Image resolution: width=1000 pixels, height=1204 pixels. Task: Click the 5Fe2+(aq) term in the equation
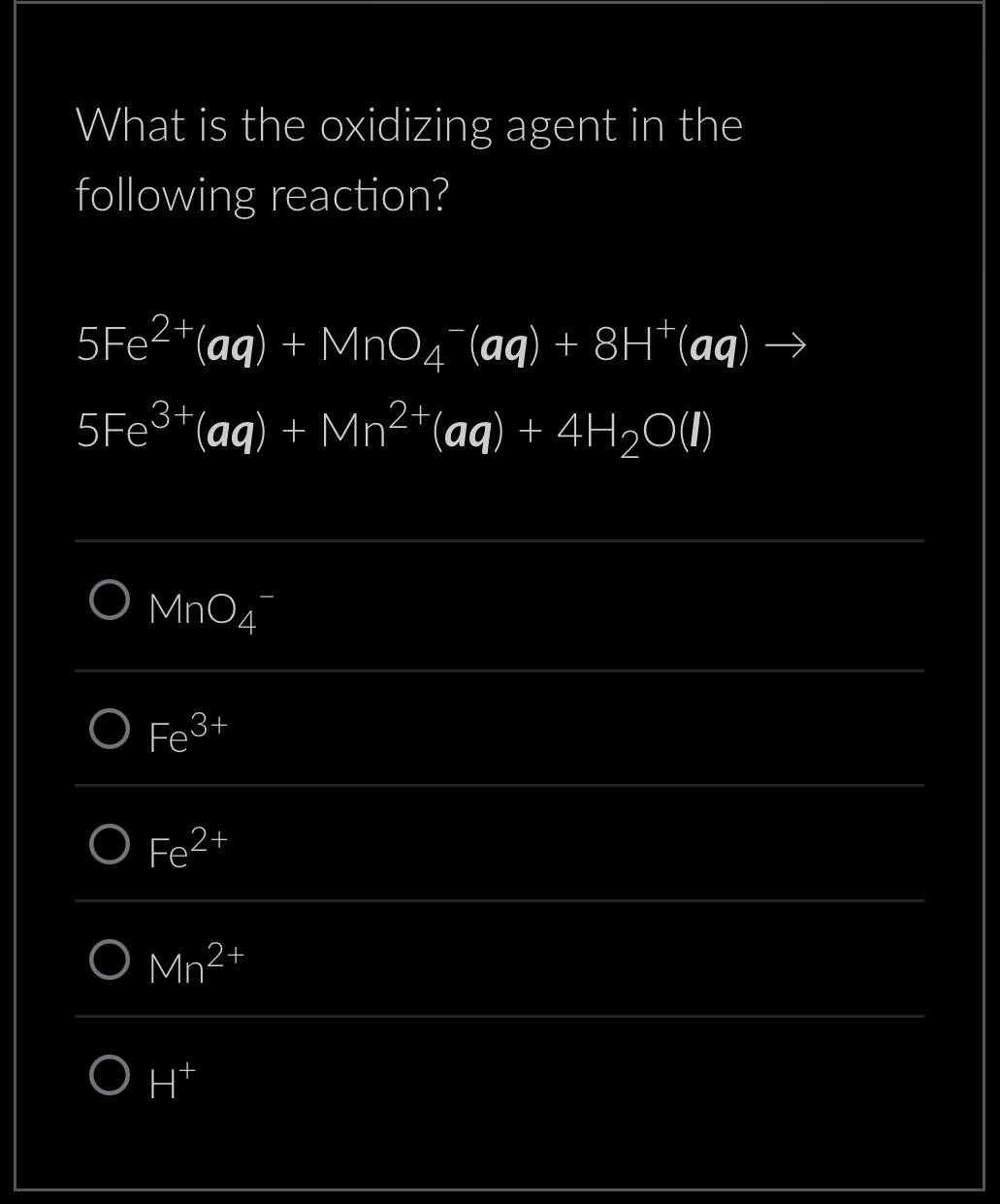coord(170,342)
